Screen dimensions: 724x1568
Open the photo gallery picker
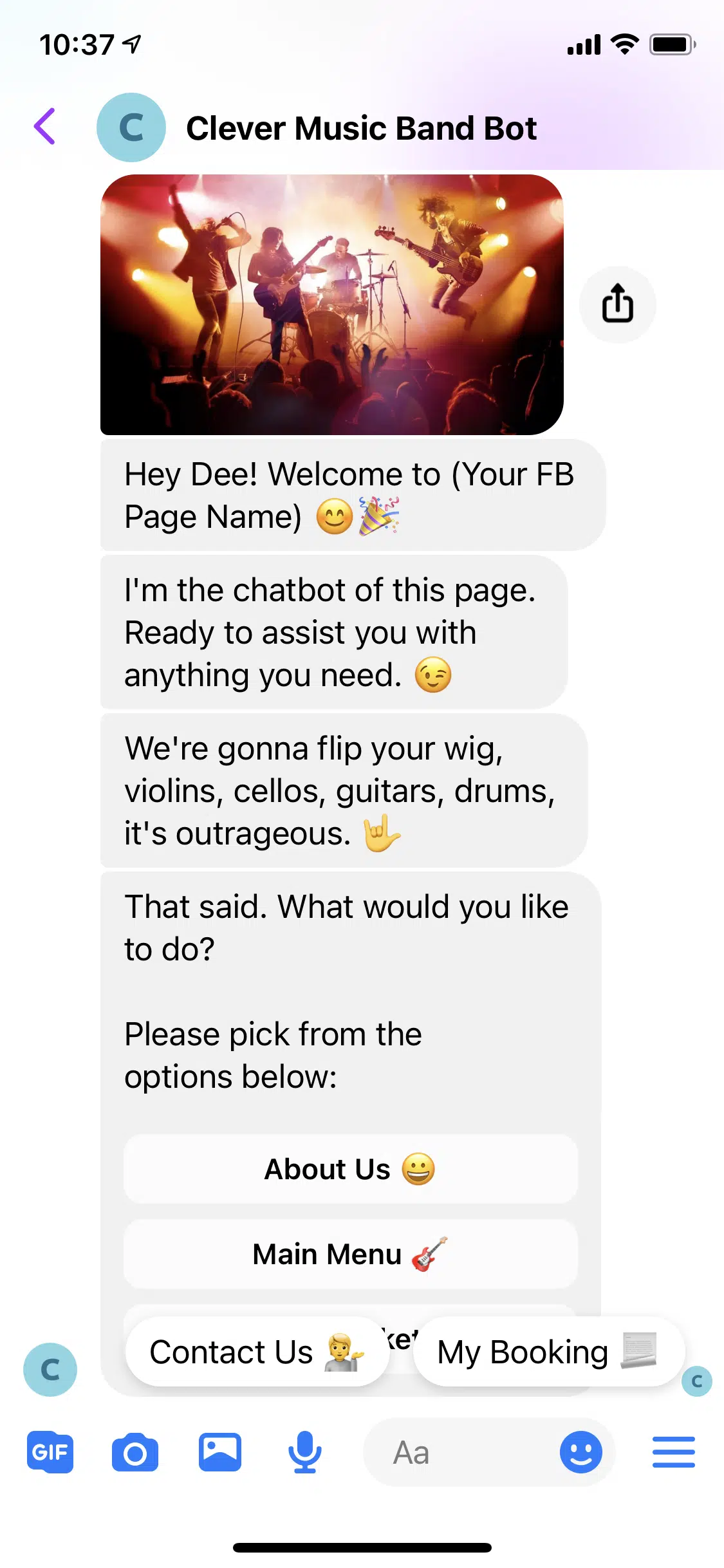(x=220, y=1452)
